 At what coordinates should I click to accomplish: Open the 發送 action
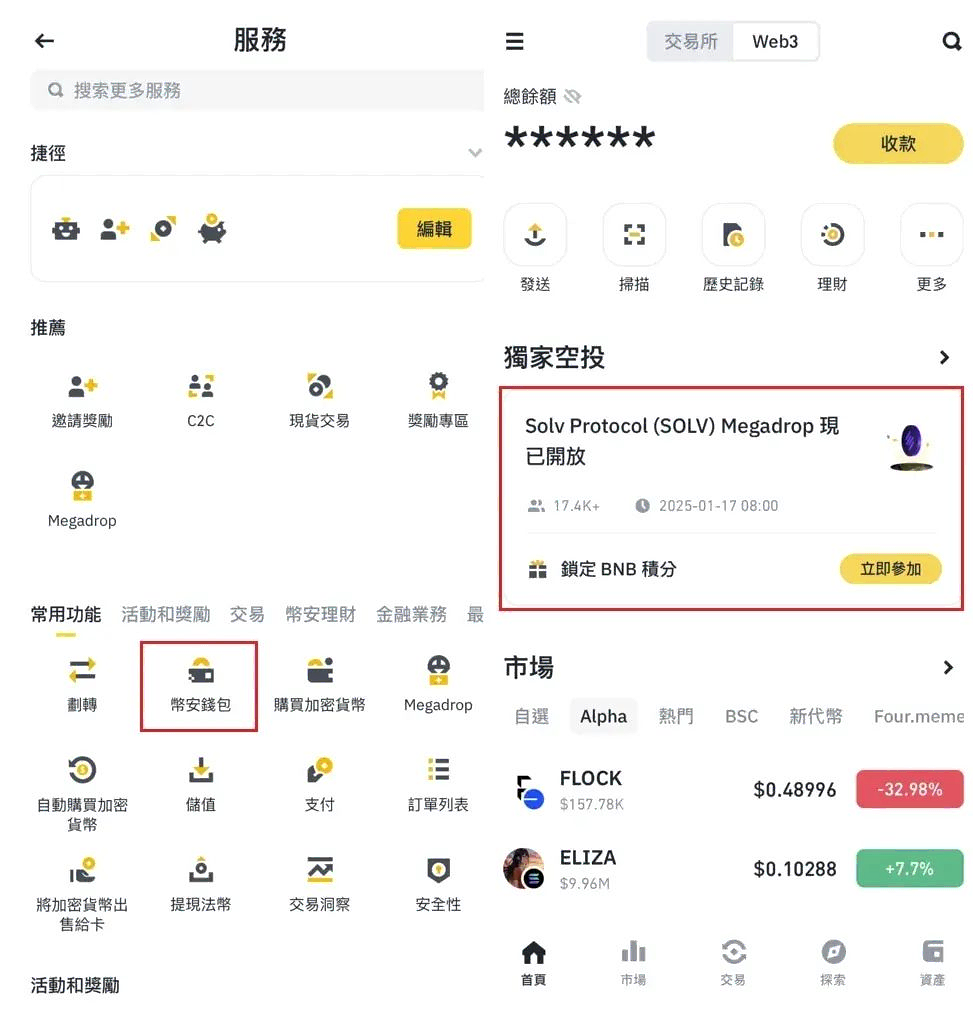[535, 248]
